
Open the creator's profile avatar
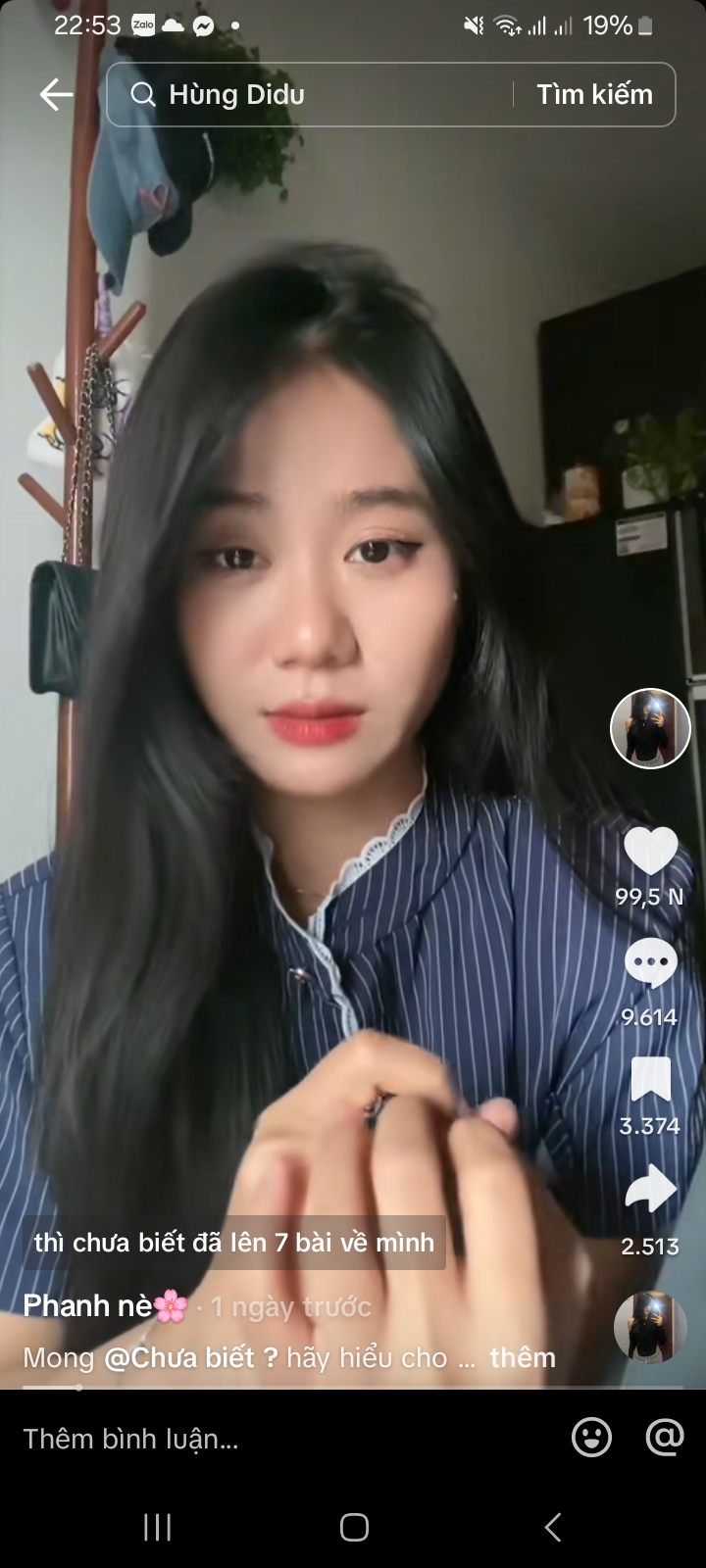[x=650, y=728]
